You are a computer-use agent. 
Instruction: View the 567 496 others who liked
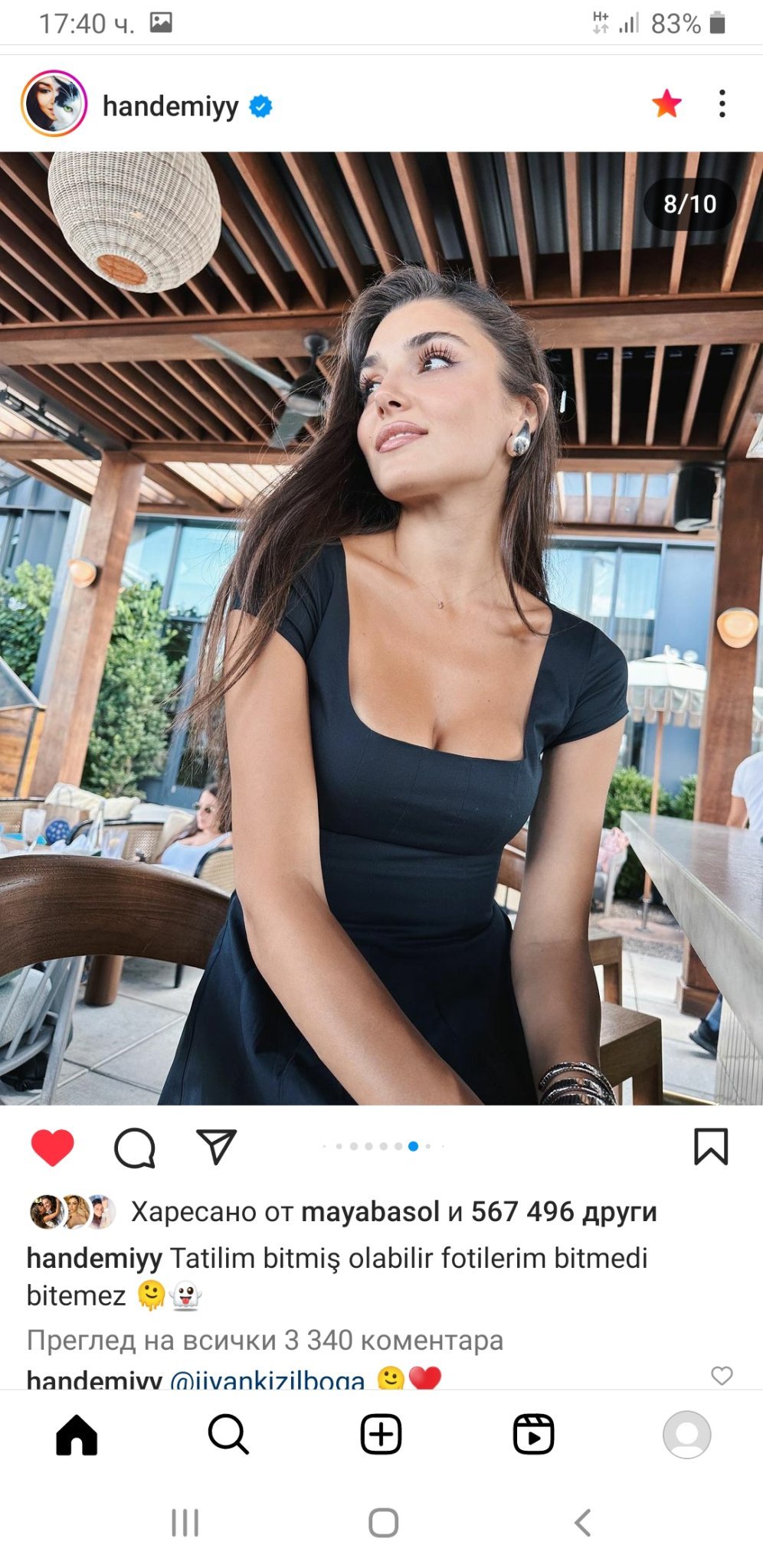click(x=563, y=1212)
